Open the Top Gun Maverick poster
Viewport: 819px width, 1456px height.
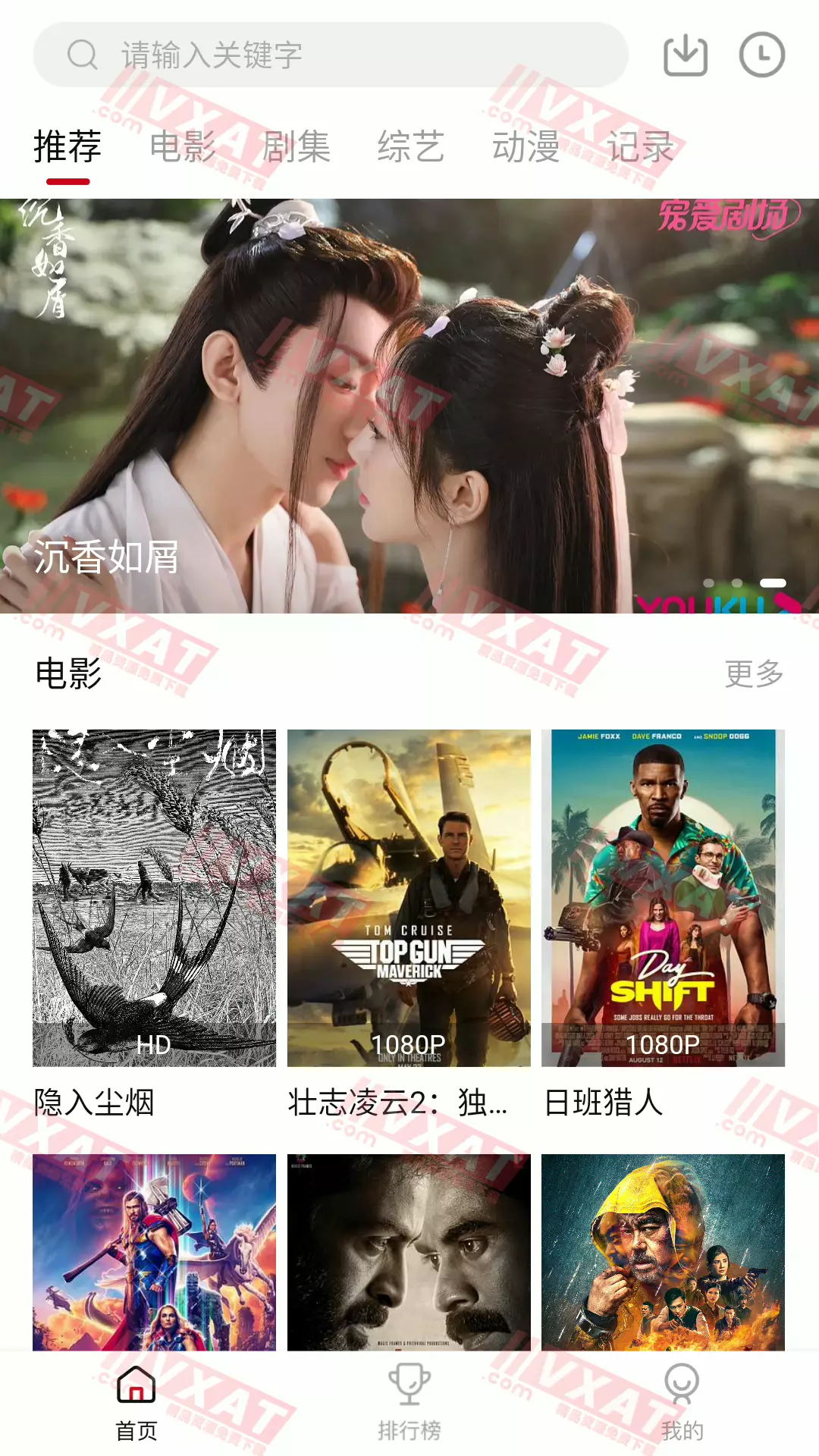point(409,895)
